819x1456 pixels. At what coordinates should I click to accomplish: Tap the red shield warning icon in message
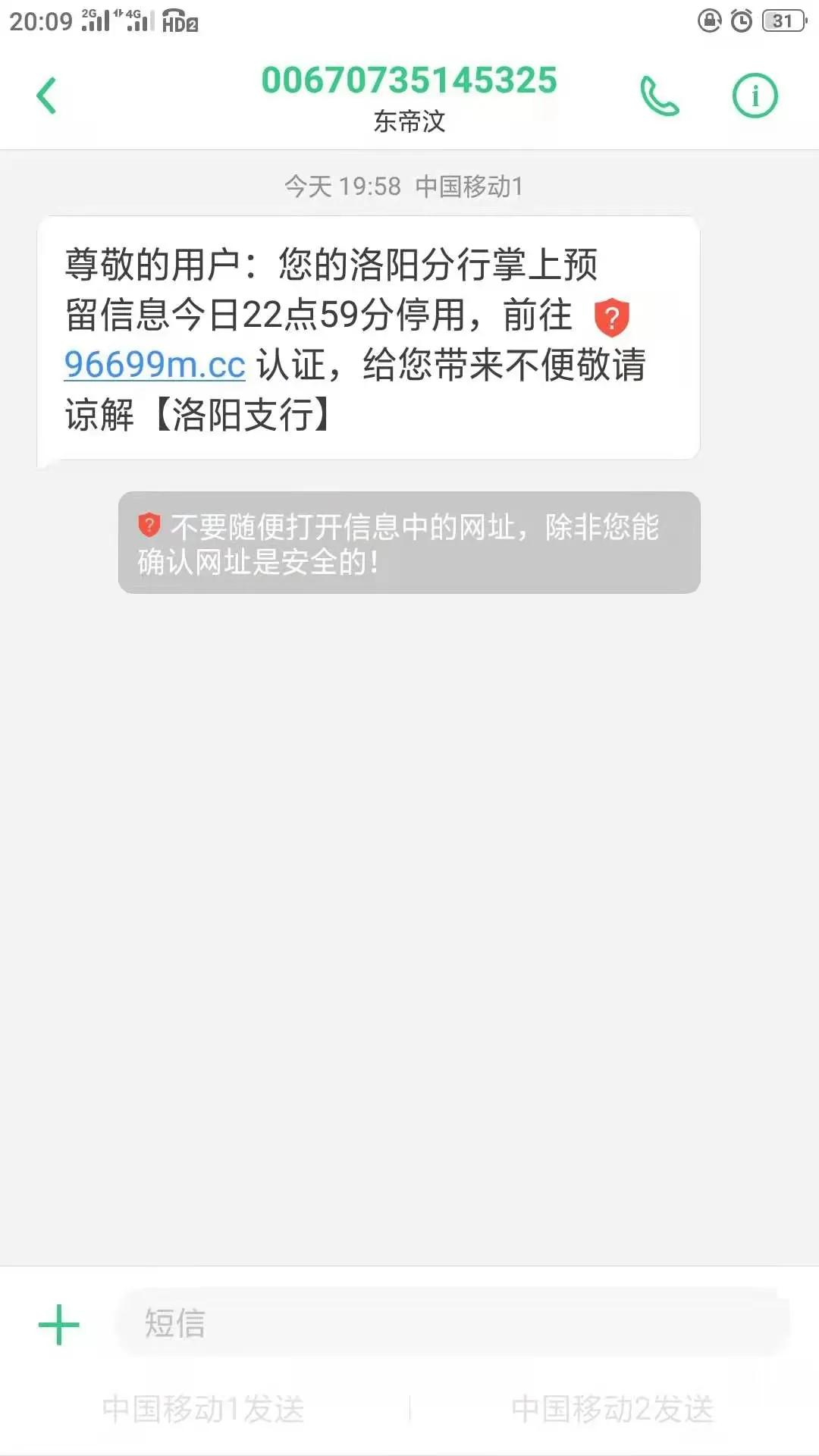611,316
